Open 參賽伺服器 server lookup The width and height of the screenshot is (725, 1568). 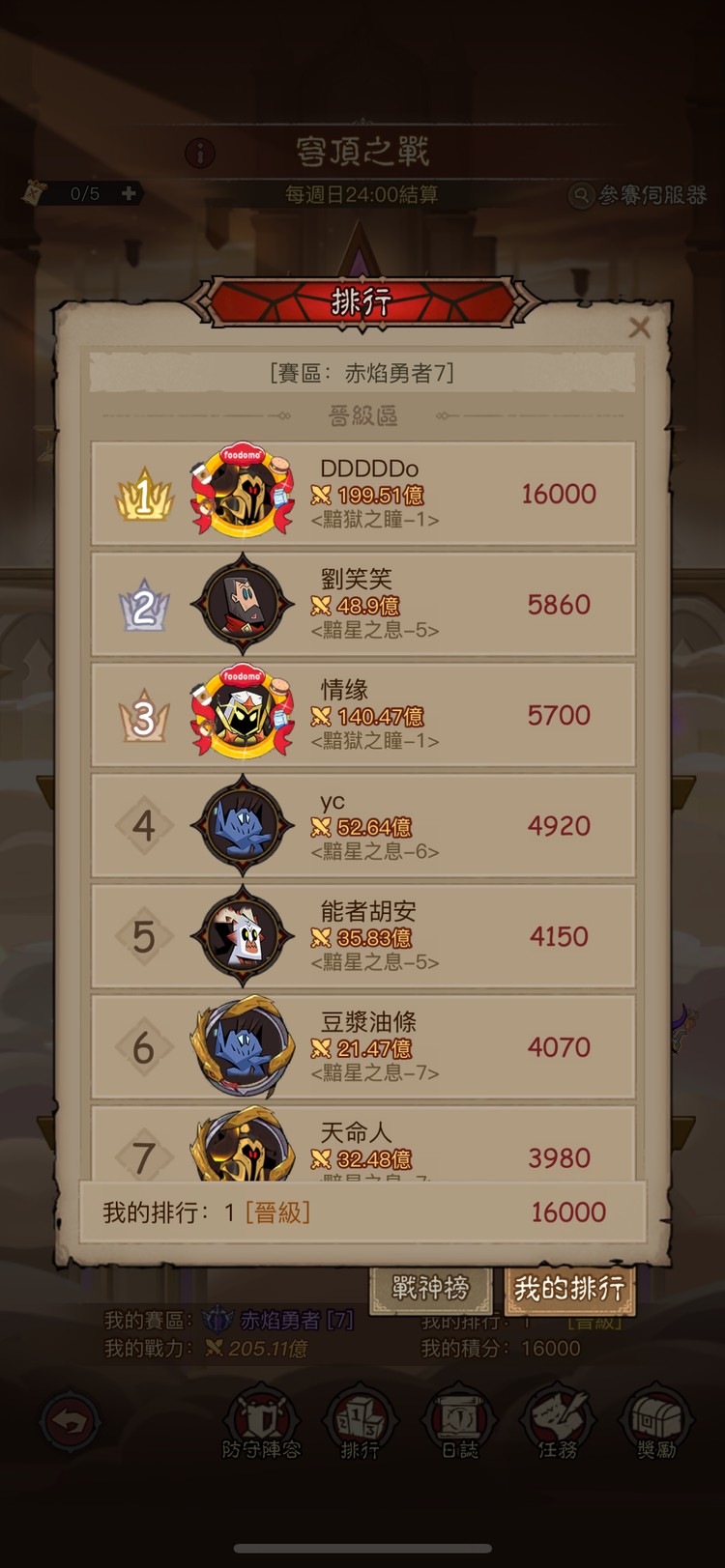tap(640, 195)
